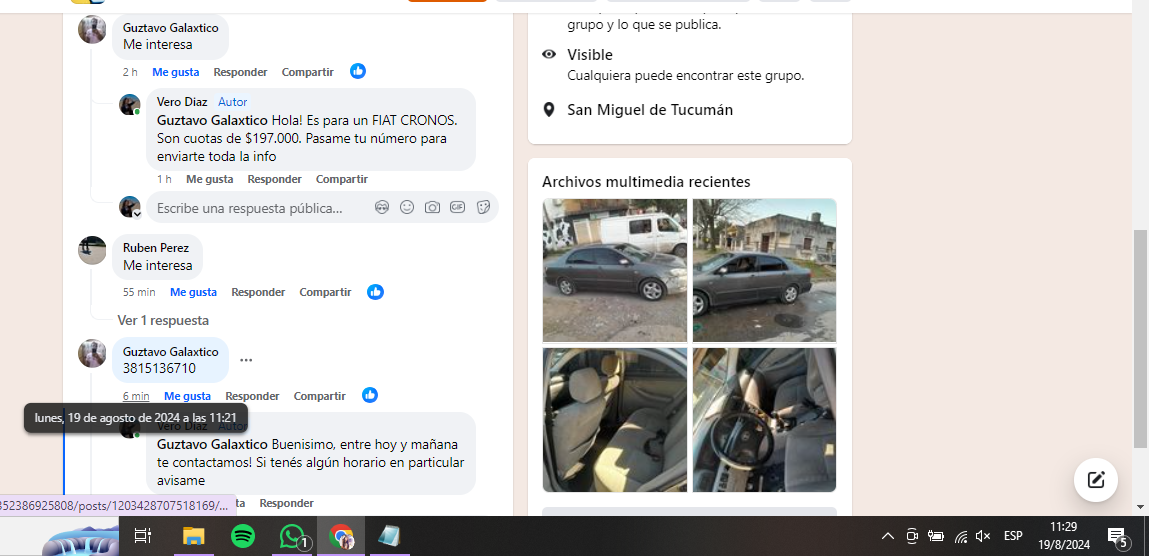Image resolution: width=1149 pixels, height=556 pixels.
Task: Tap the floating new message pencil button
Action: coord(1095,479)
